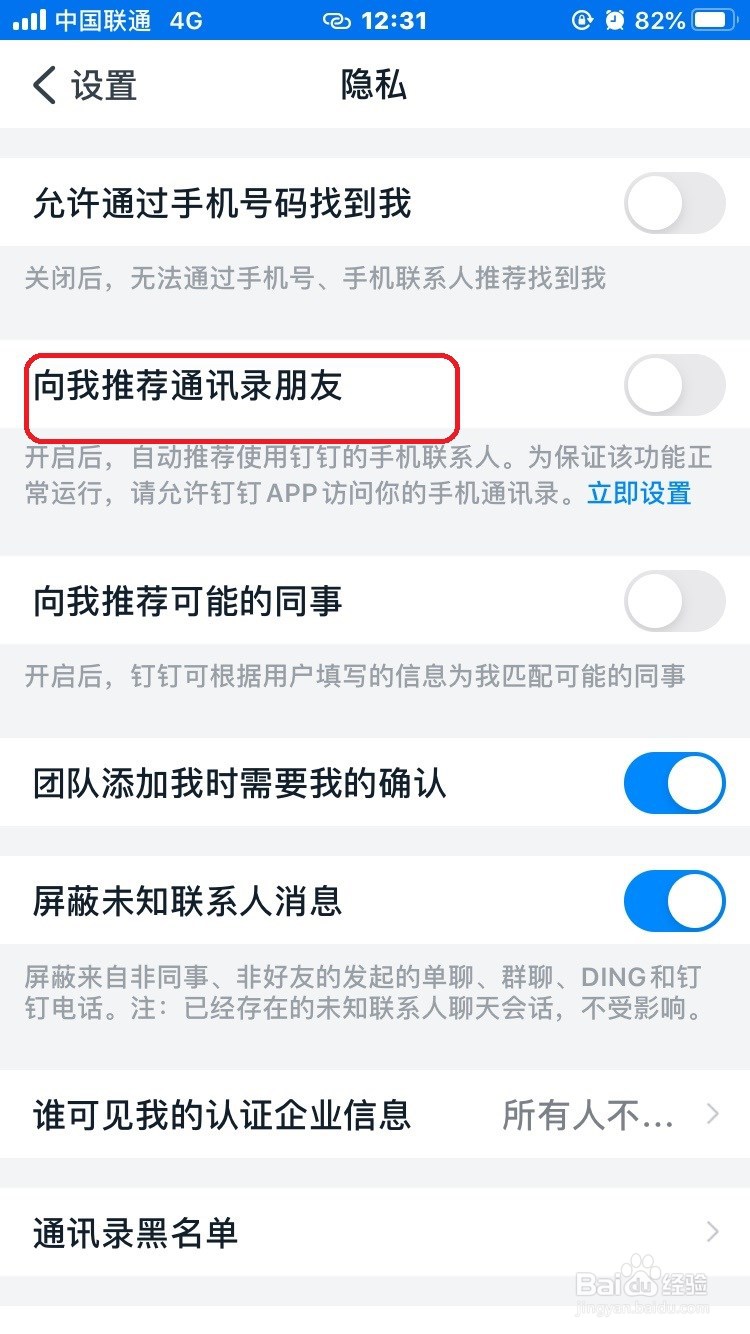Disable 团队添加我时需要我的确认
The height and width of the screenshot is (1334, 750).
click(674, 783)
